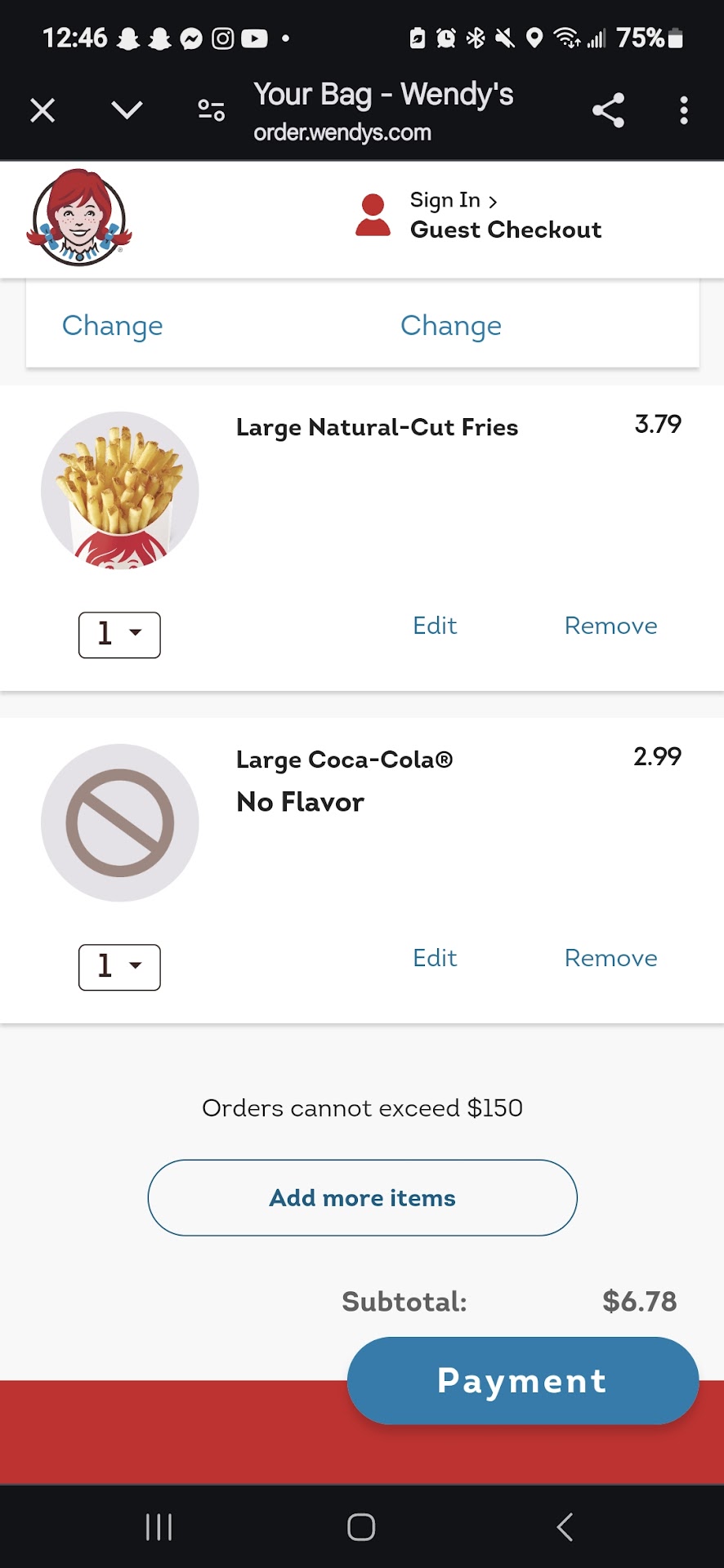Remove Large Coca-Cola from bag
This screenshot has width=724, height=1568.
(x=610, y=959)
